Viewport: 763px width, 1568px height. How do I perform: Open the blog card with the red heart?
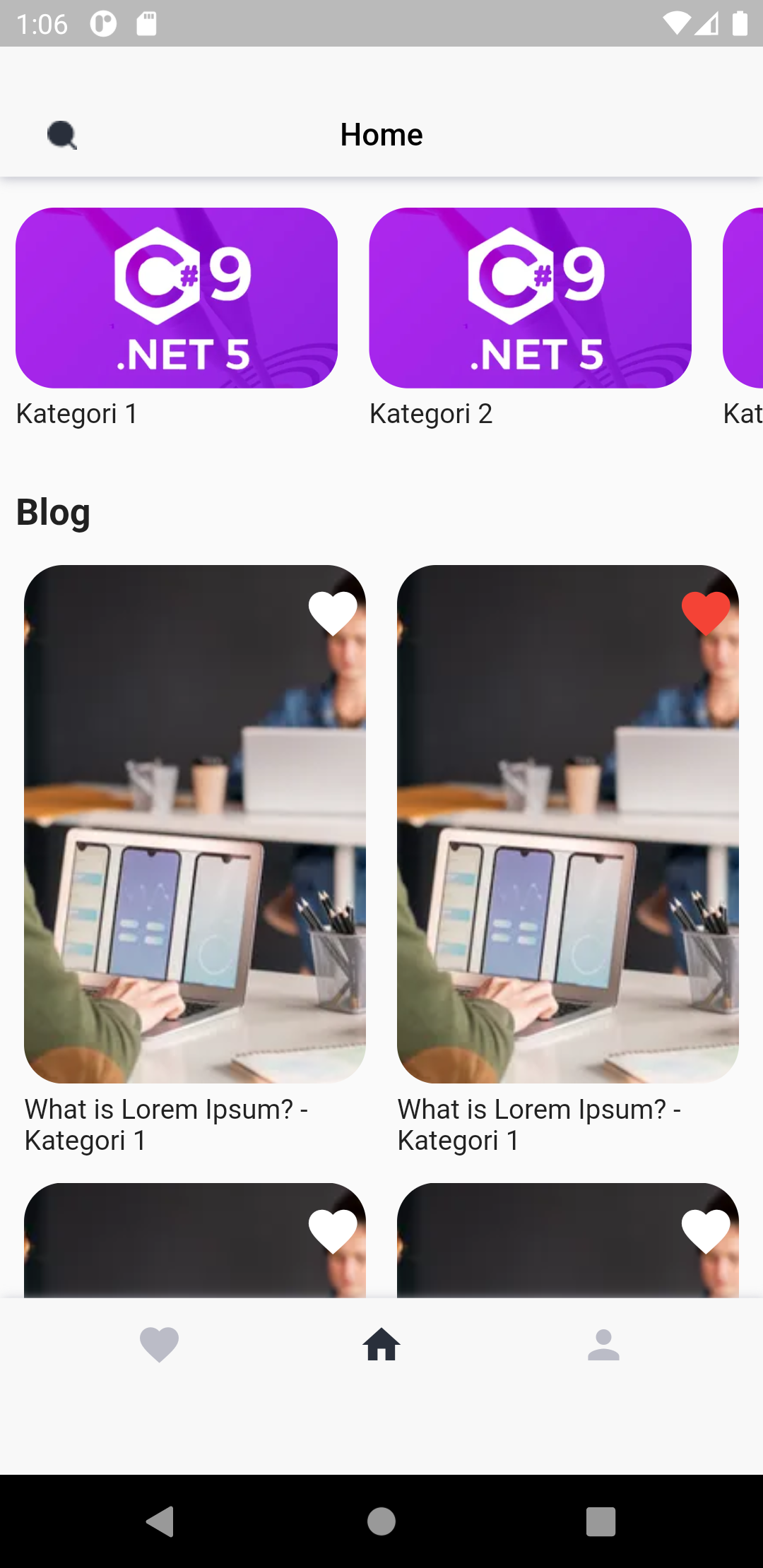click(x=567, y=848)
